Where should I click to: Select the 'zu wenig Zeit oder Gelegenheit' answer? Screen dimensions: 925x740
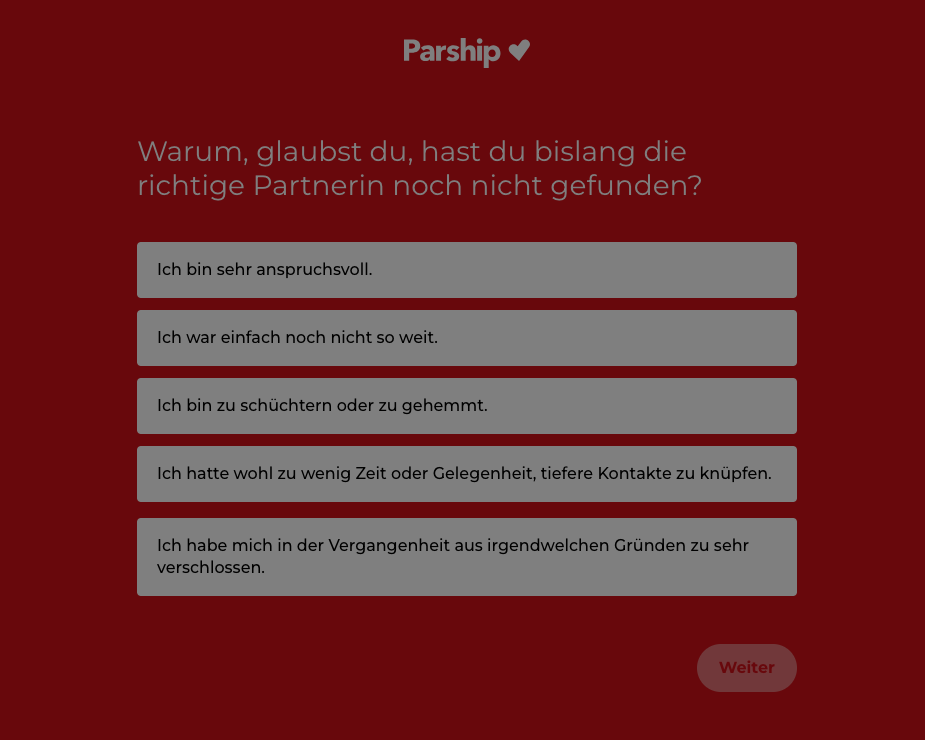point(466,474)
